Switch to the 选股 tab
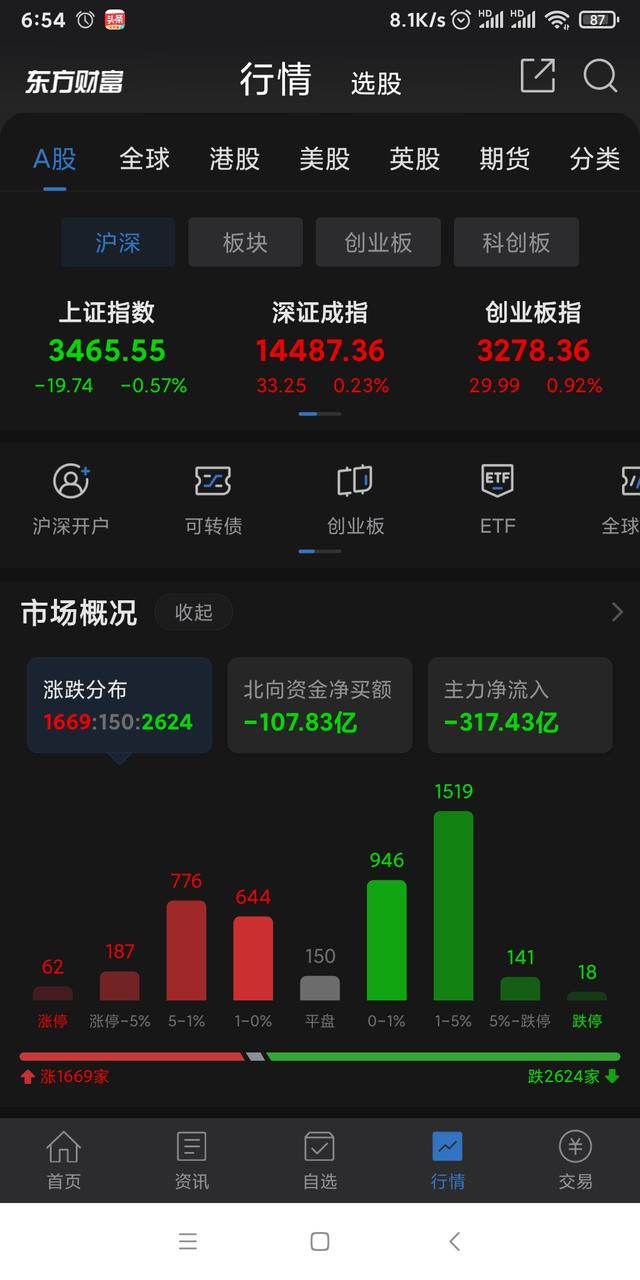This screenshot has width=640, height=1280. coord(376,84)
